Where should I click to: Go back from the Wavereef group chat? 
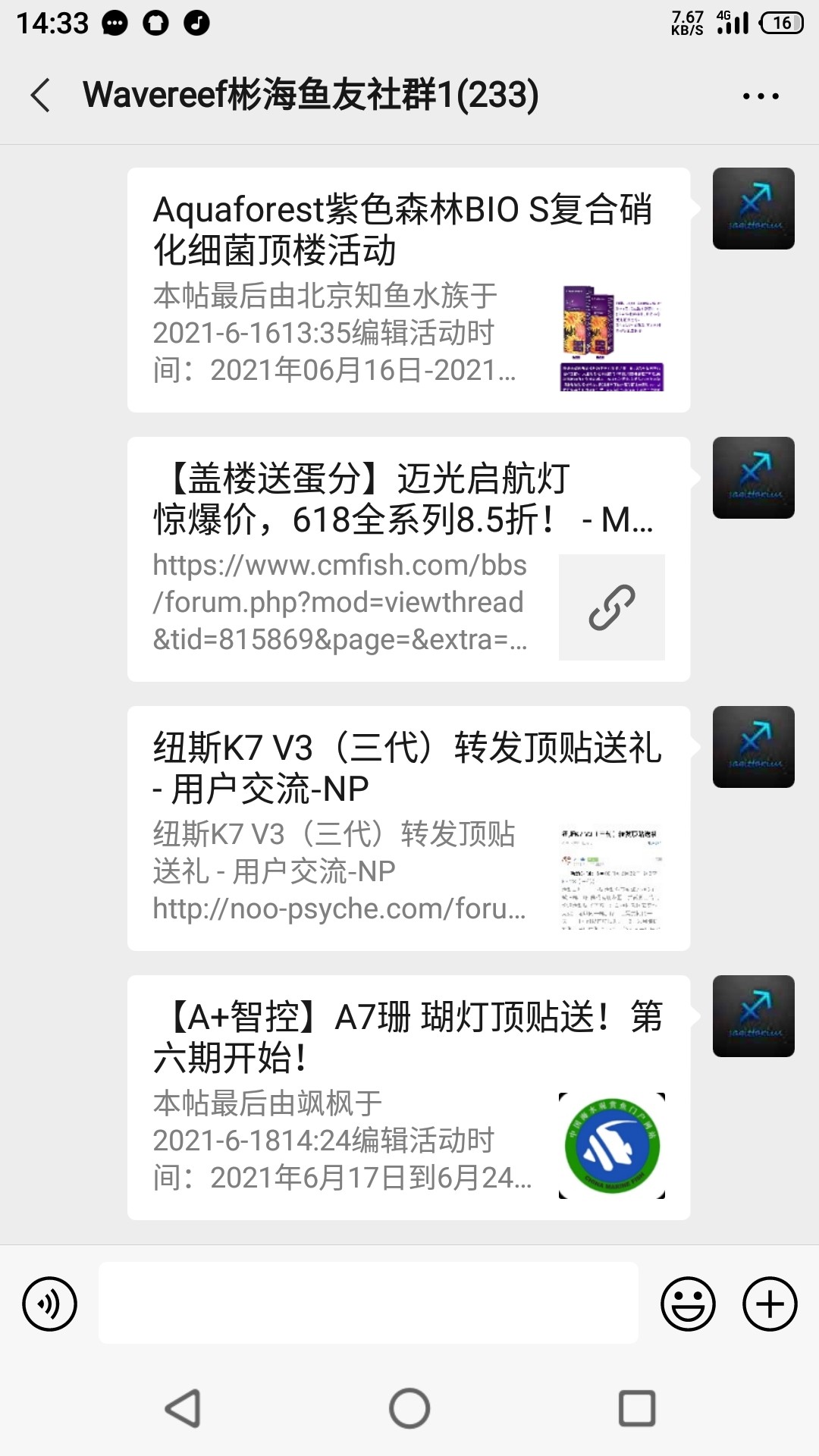click(x=41, y=96)
